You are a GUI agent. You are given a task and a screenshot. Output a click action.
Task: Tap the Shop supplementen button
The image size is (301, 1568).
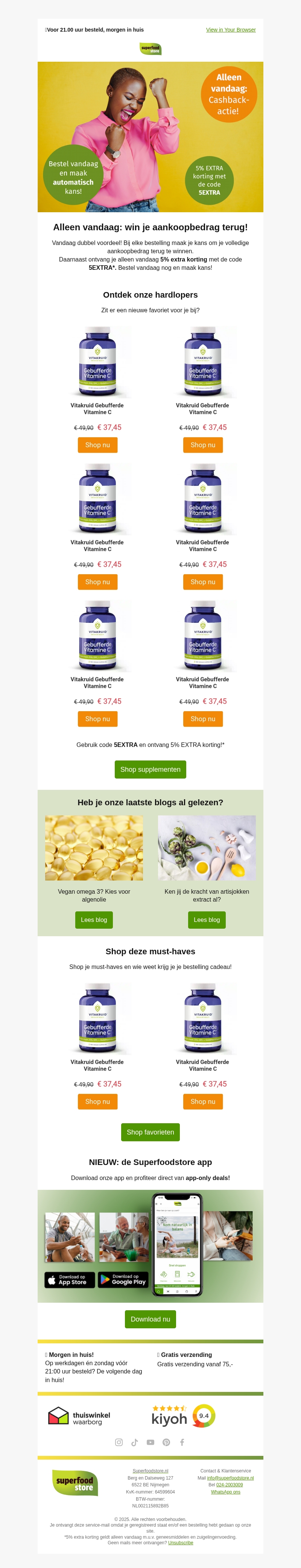tap(150, 770)
